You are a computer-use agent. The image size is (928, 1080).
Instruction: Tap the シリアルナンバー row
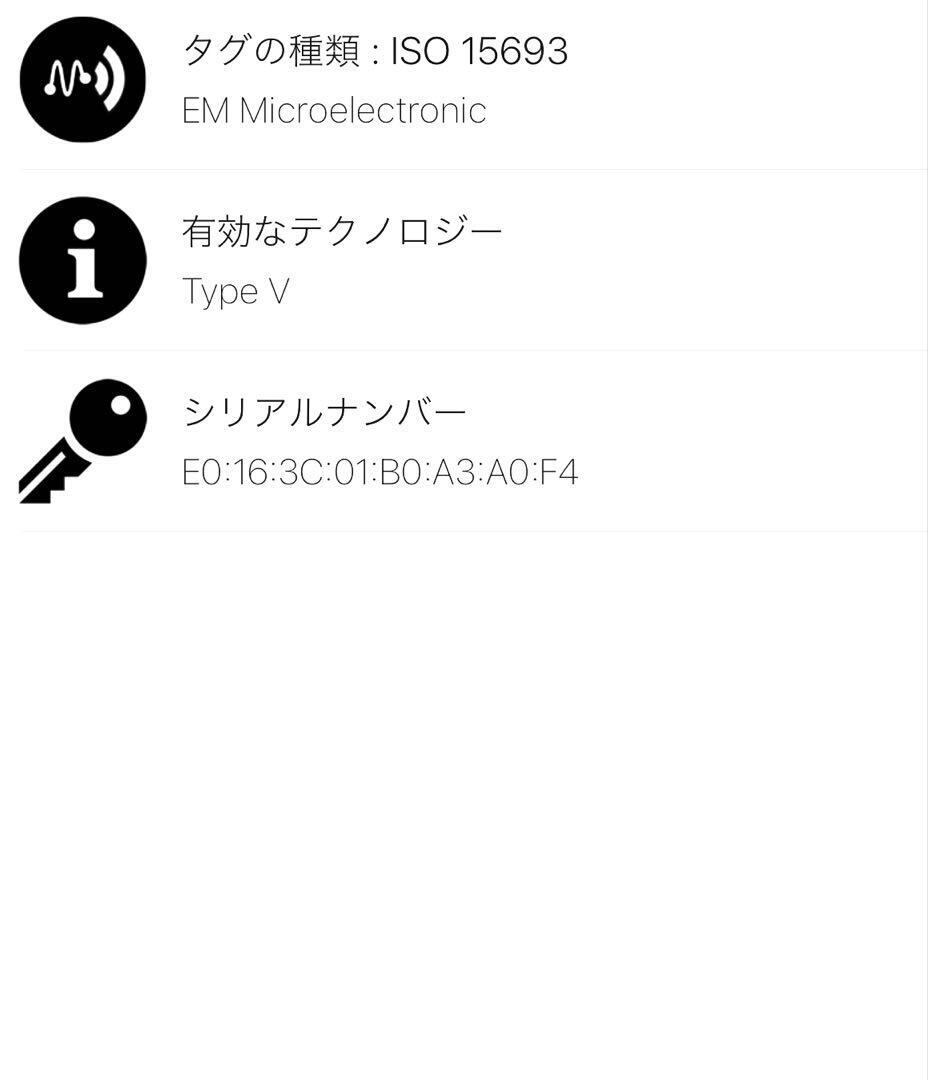click(464, 441)
